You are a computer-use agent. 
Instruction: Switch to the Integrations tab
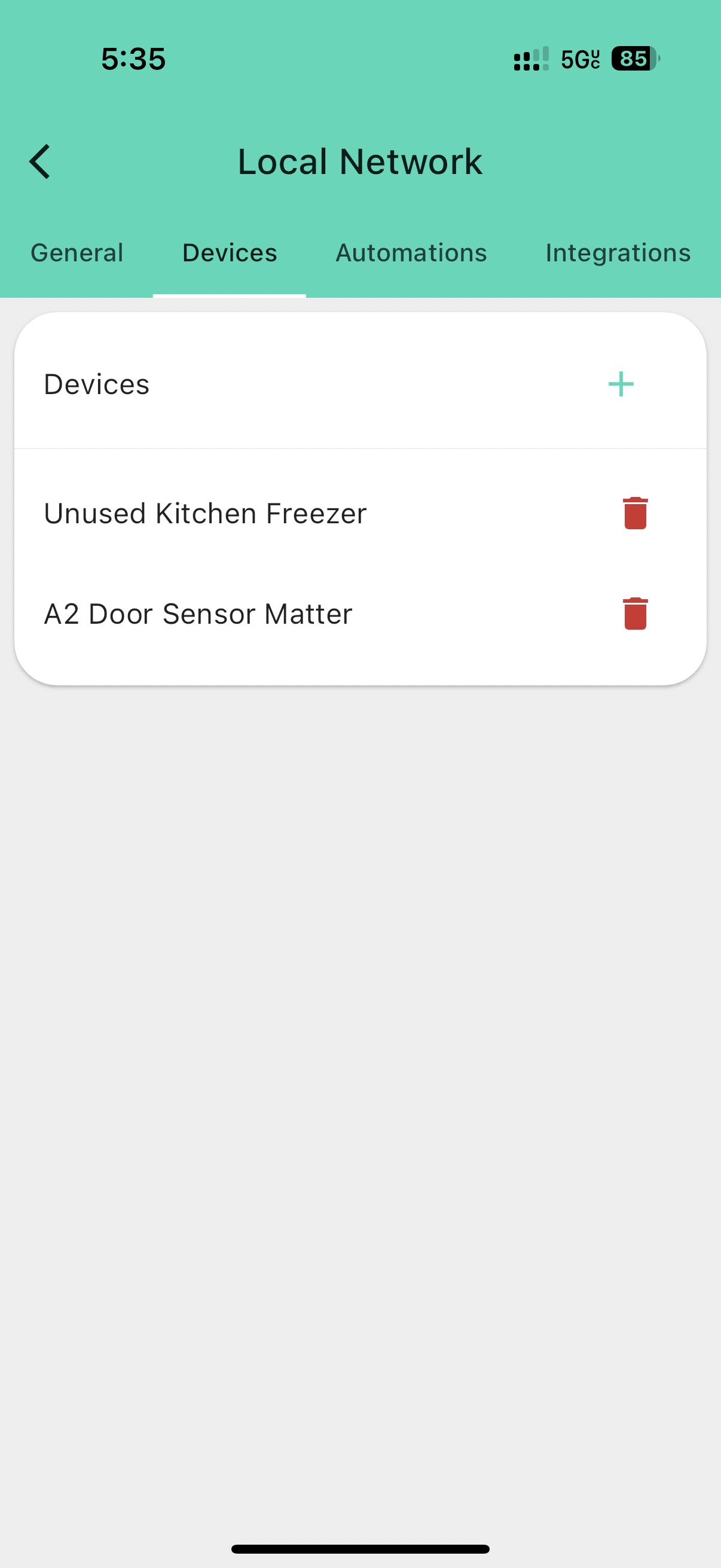point(618,252)
